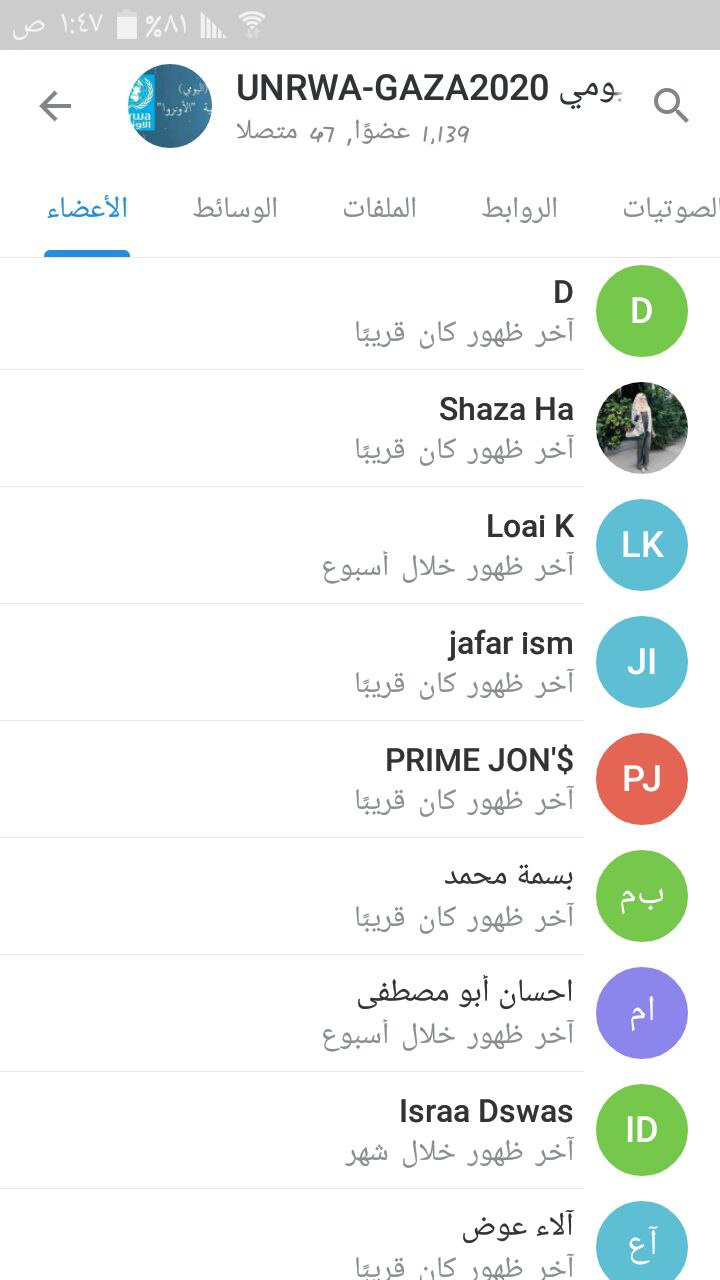
Task: View member PRIME JON'$
Action: [360, 780]
